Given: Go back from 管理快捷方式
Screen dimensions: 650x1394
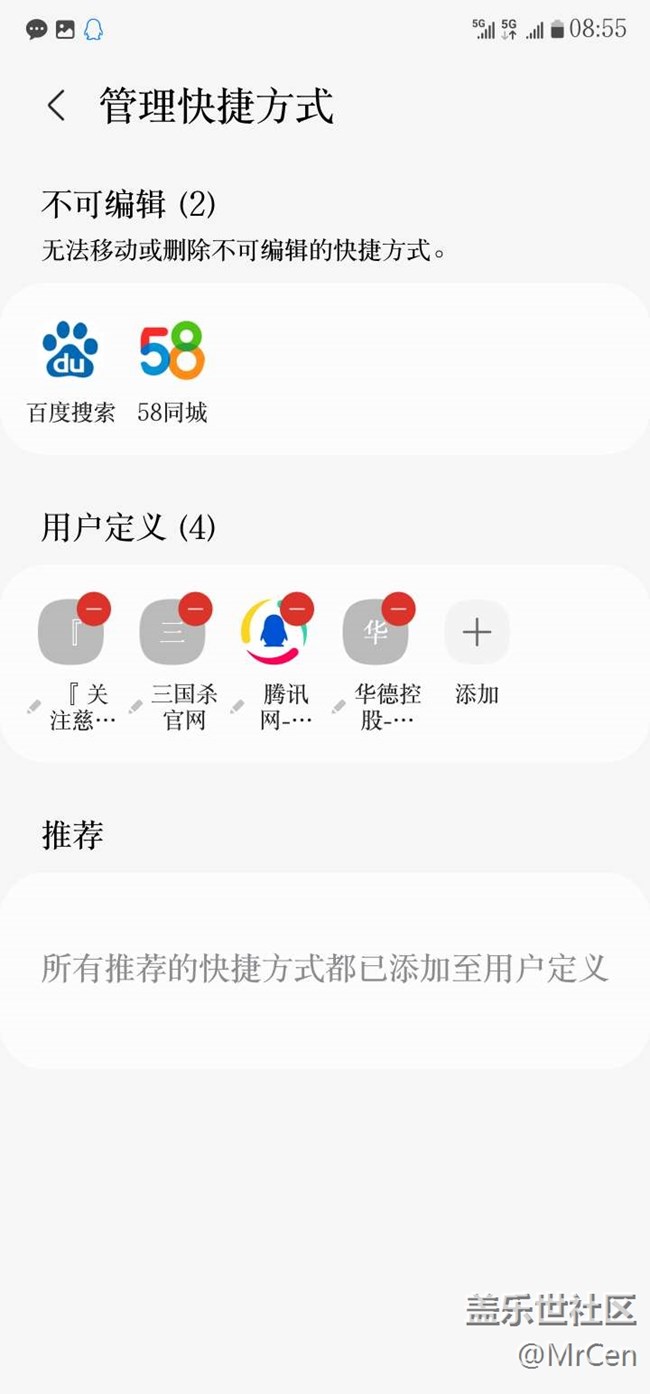Looking at the screenshot, I should point(56,105).
